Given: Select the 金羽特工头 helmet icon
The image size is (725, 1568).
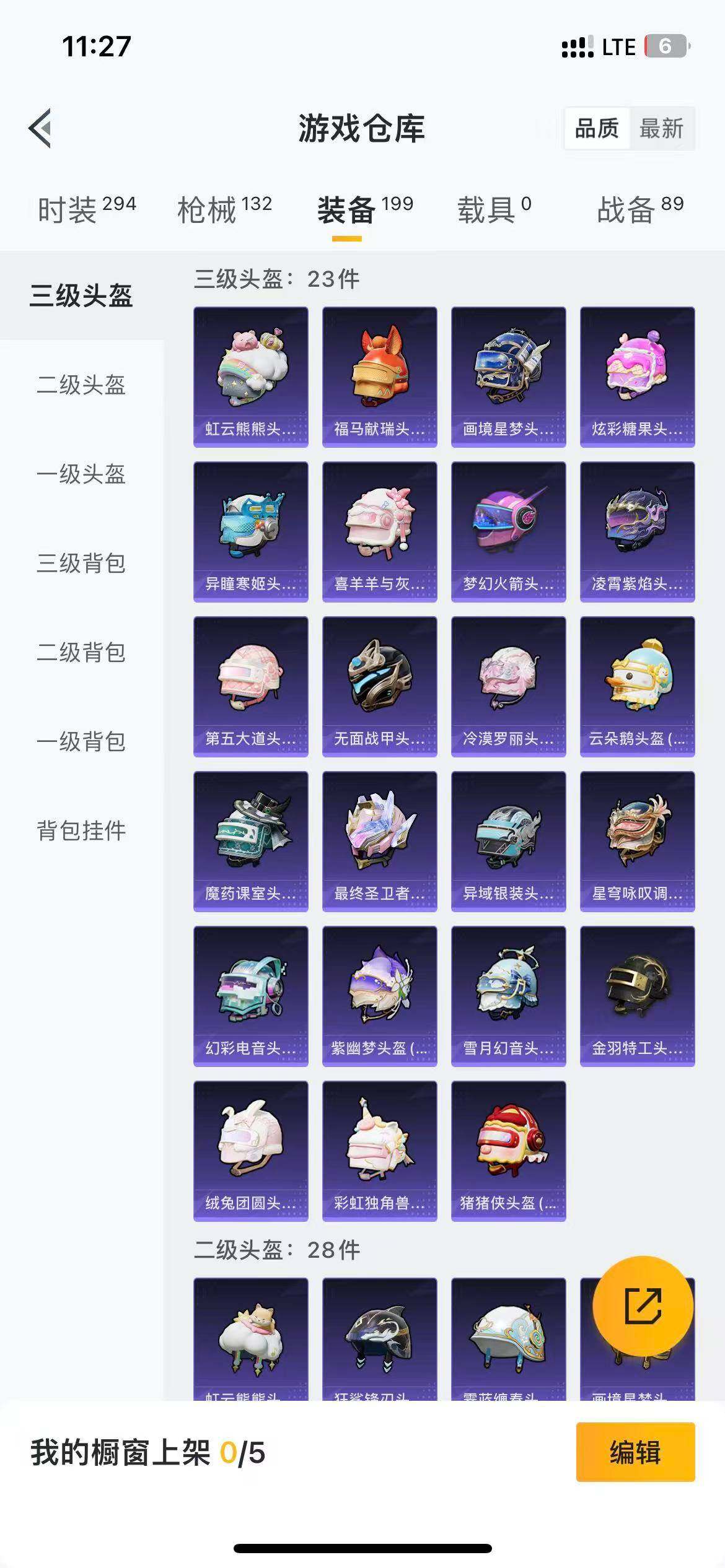Looking at the screenshot, I should click(637, 998).
